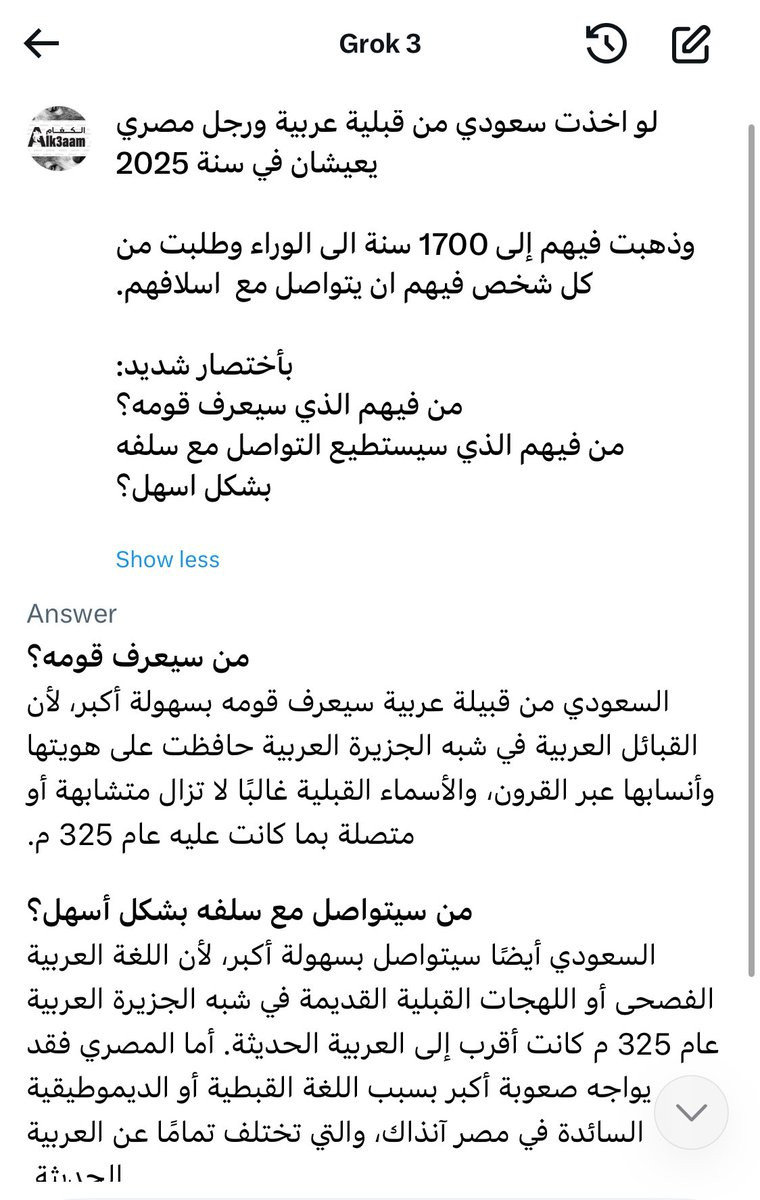
Task: Start a new Grok chat
Action: point(691,44)
